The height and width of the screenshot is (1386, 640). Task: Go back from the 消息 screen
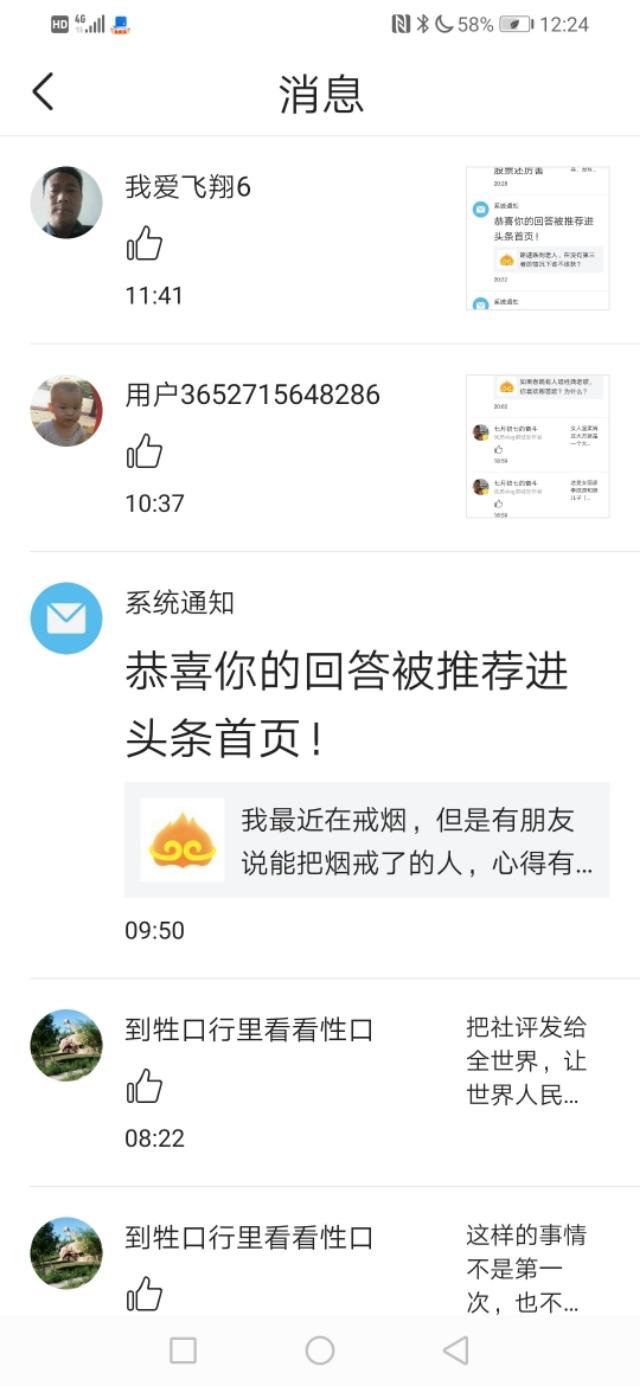point(43,92)
